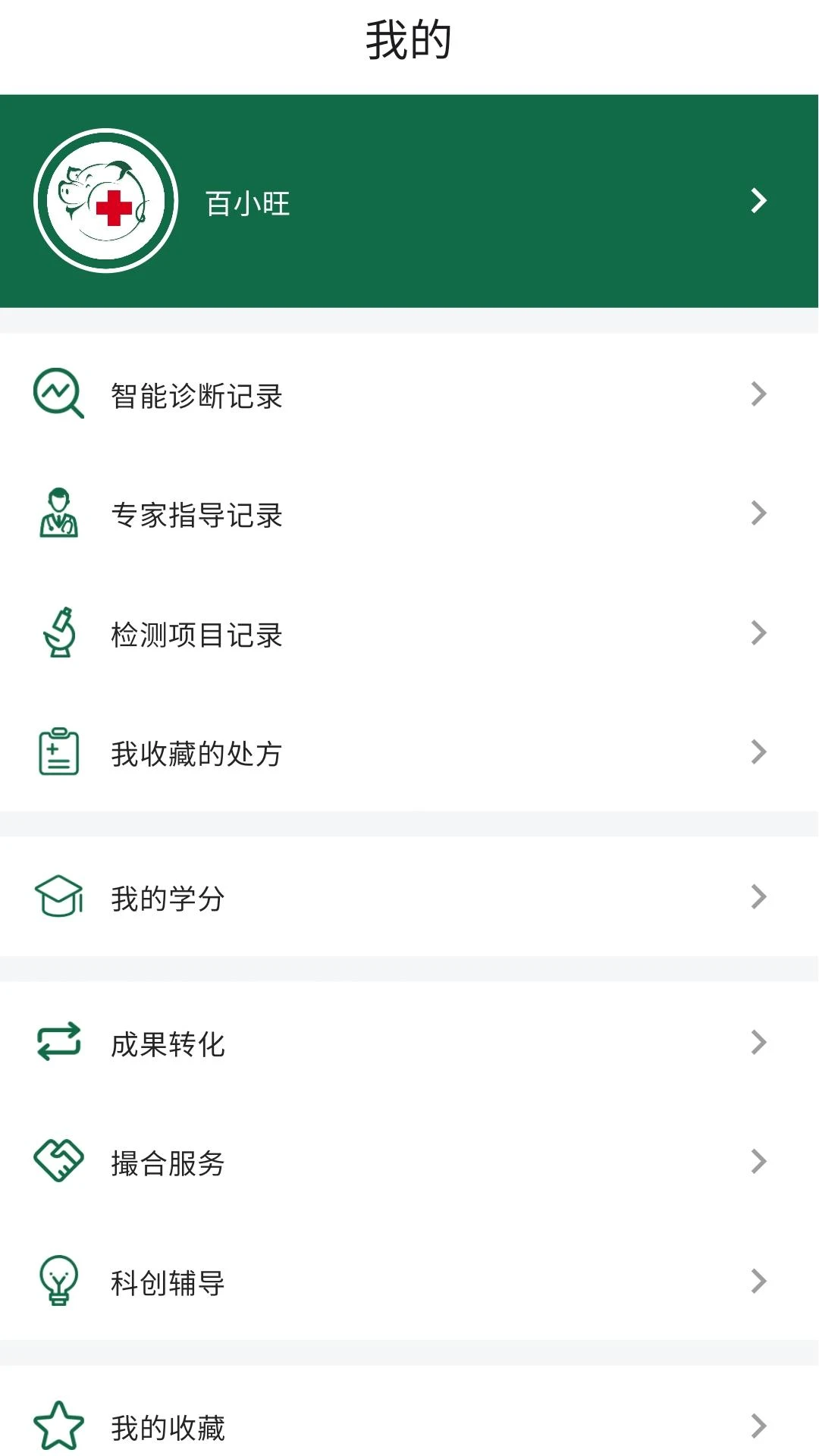819x1456 pixels.
Task: Open the 我收藏的处方 page
Action: [x=409, y=752]
